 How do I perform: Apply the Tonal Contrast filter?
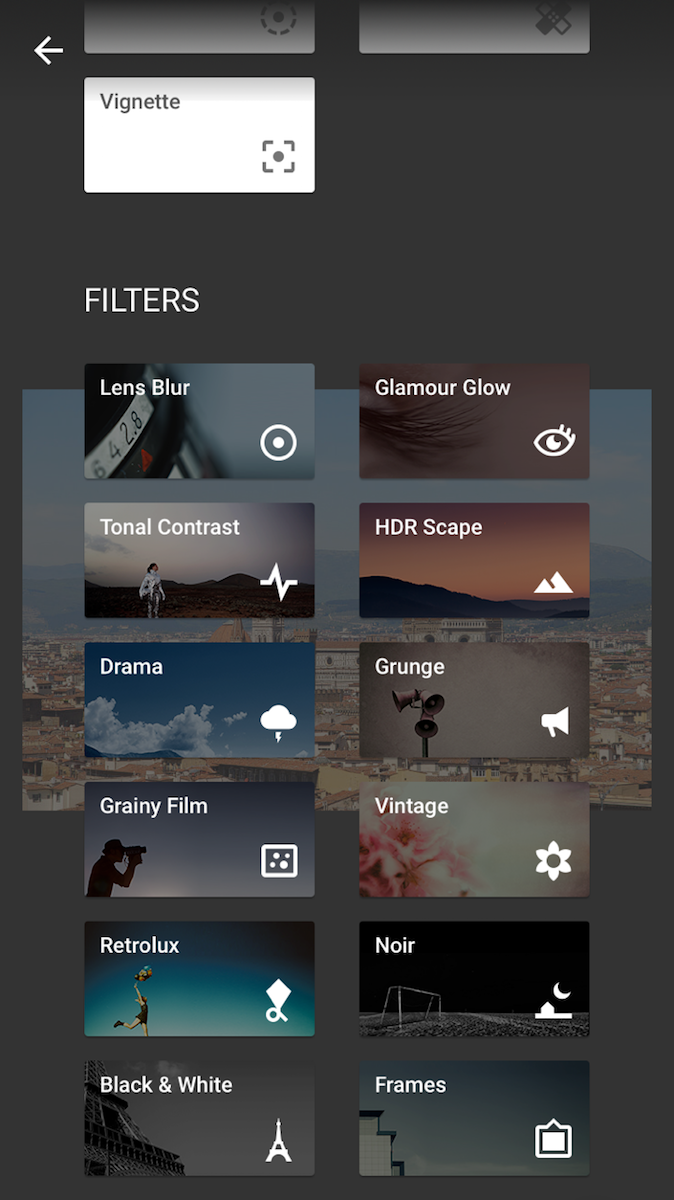click(199, 560)
